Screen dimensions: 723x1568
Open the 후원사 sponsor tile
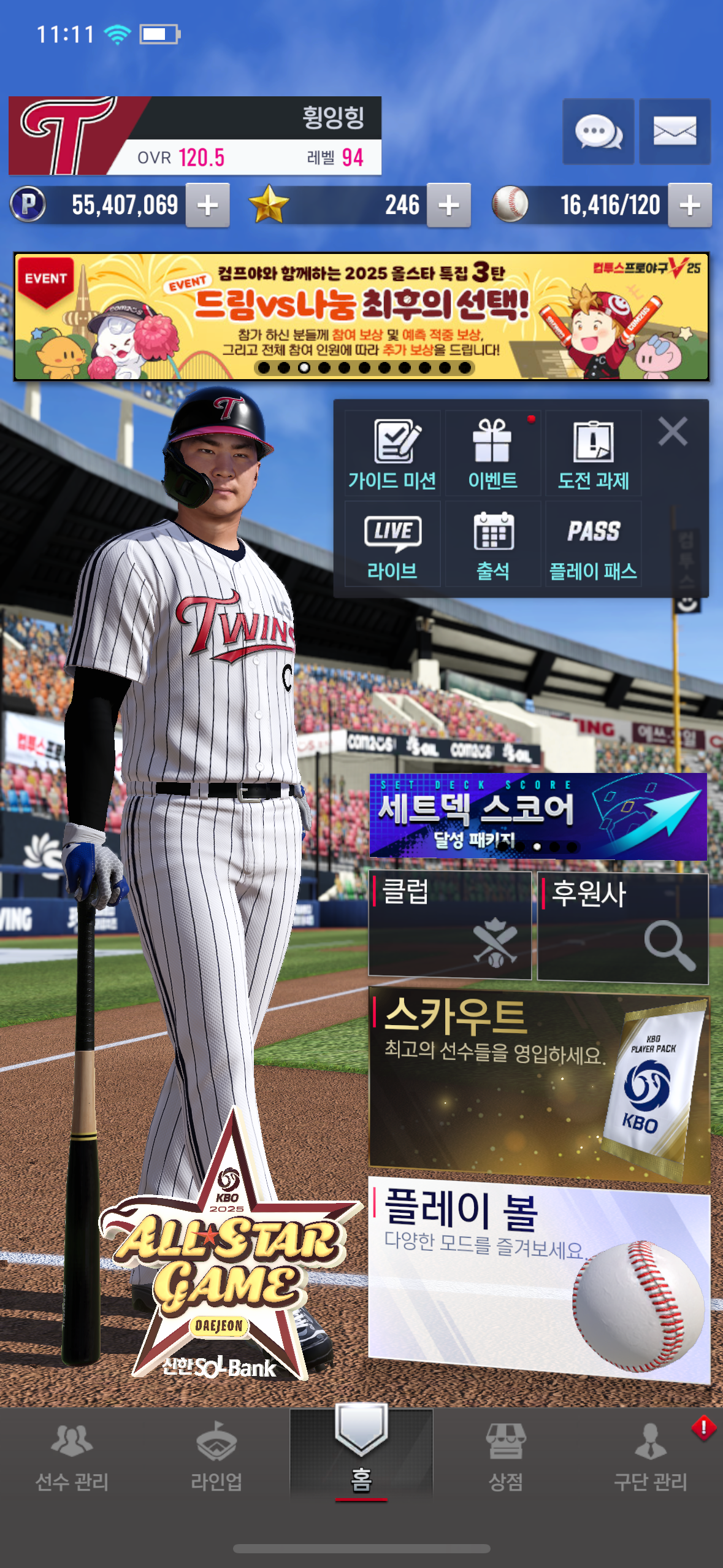(x=623, y=928)
